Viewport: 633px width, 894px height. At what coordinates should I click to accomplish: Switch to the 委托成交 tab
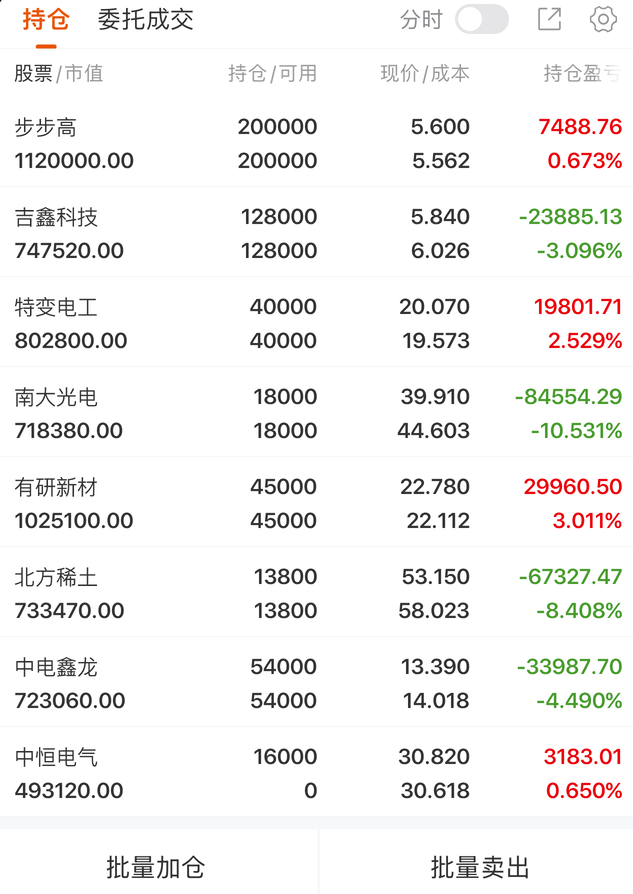(145, 19)
